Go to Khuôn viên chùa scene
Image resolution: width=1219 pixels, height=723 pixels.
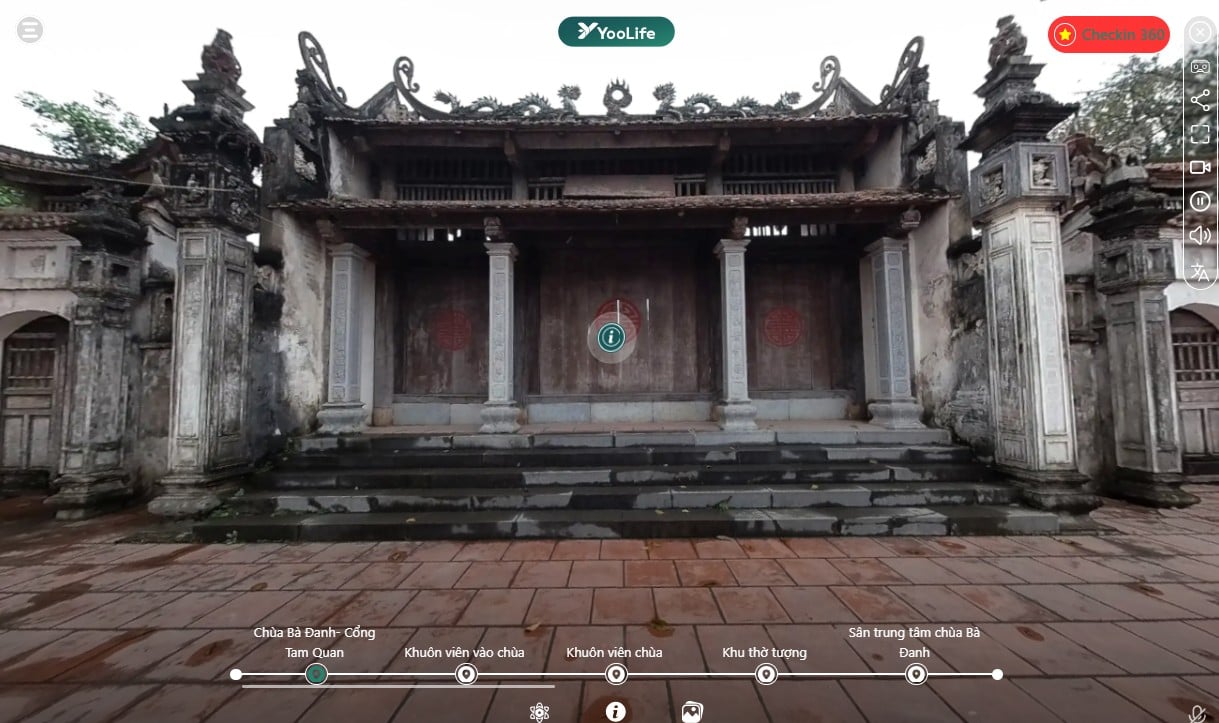pos(616,674)
